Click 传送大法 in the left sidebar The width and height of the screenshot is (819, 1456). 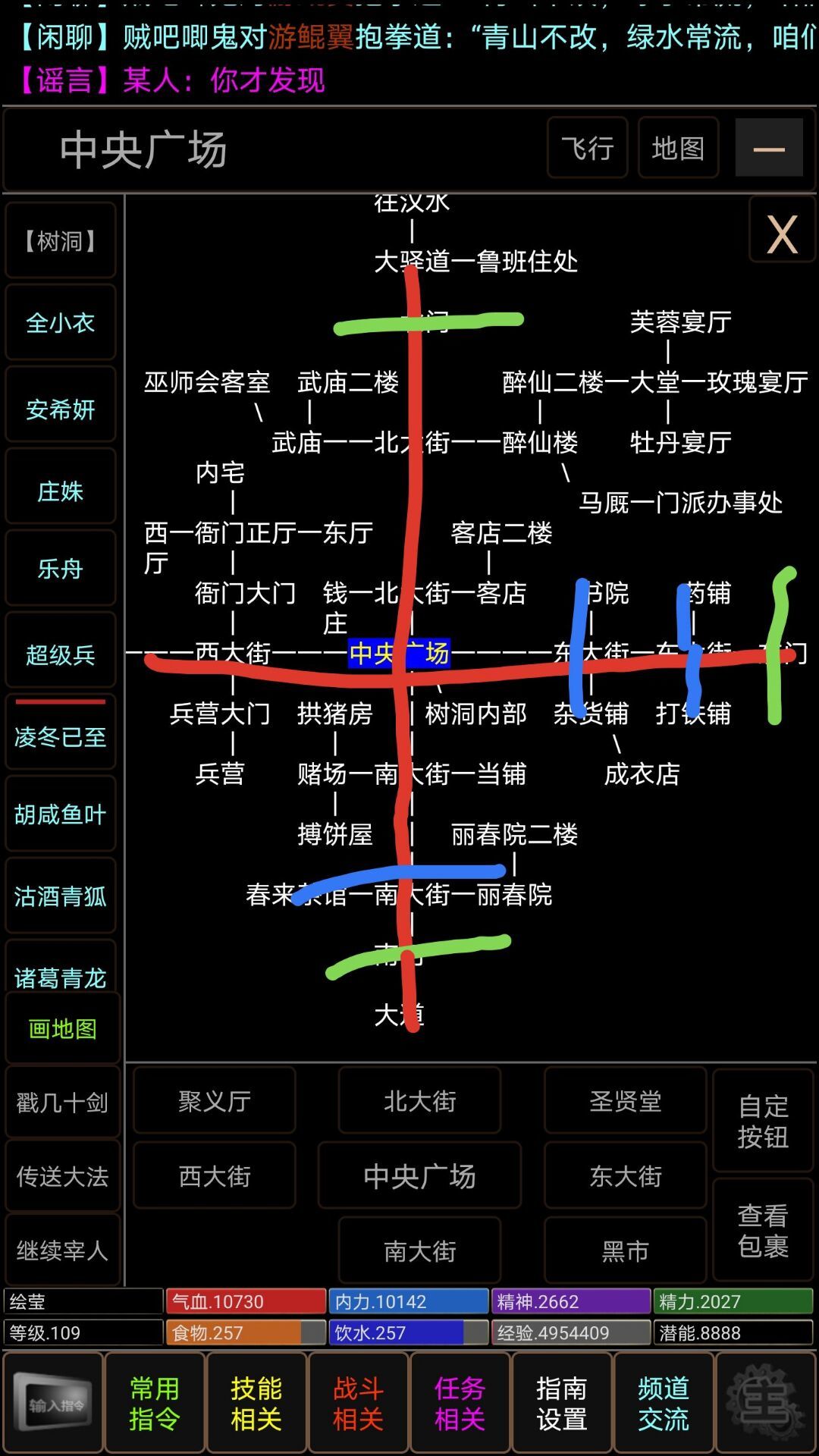[x=60, y=1176]
